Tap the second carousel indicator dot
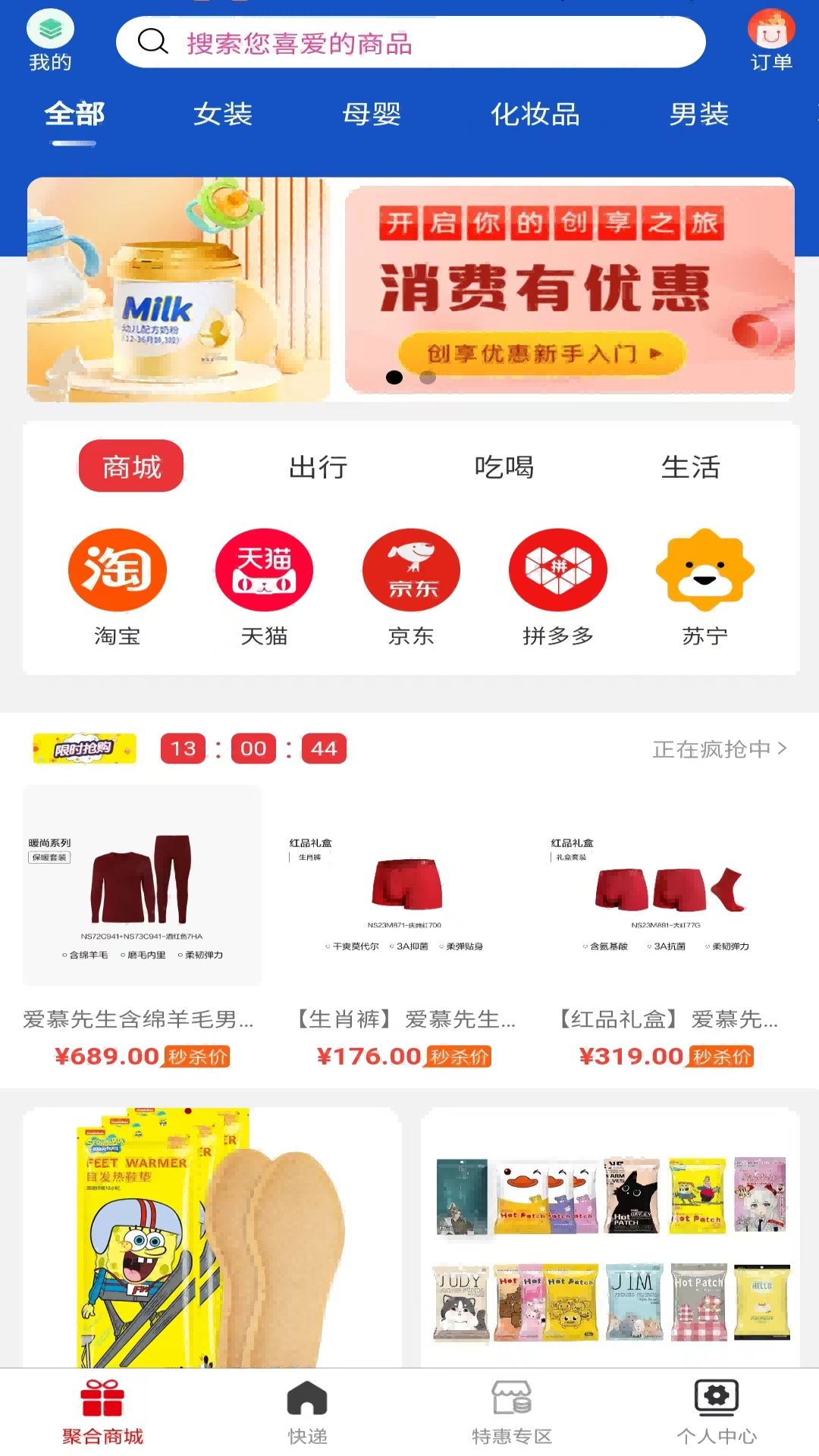Screen dimensions: 819x1456 [427, 377]
